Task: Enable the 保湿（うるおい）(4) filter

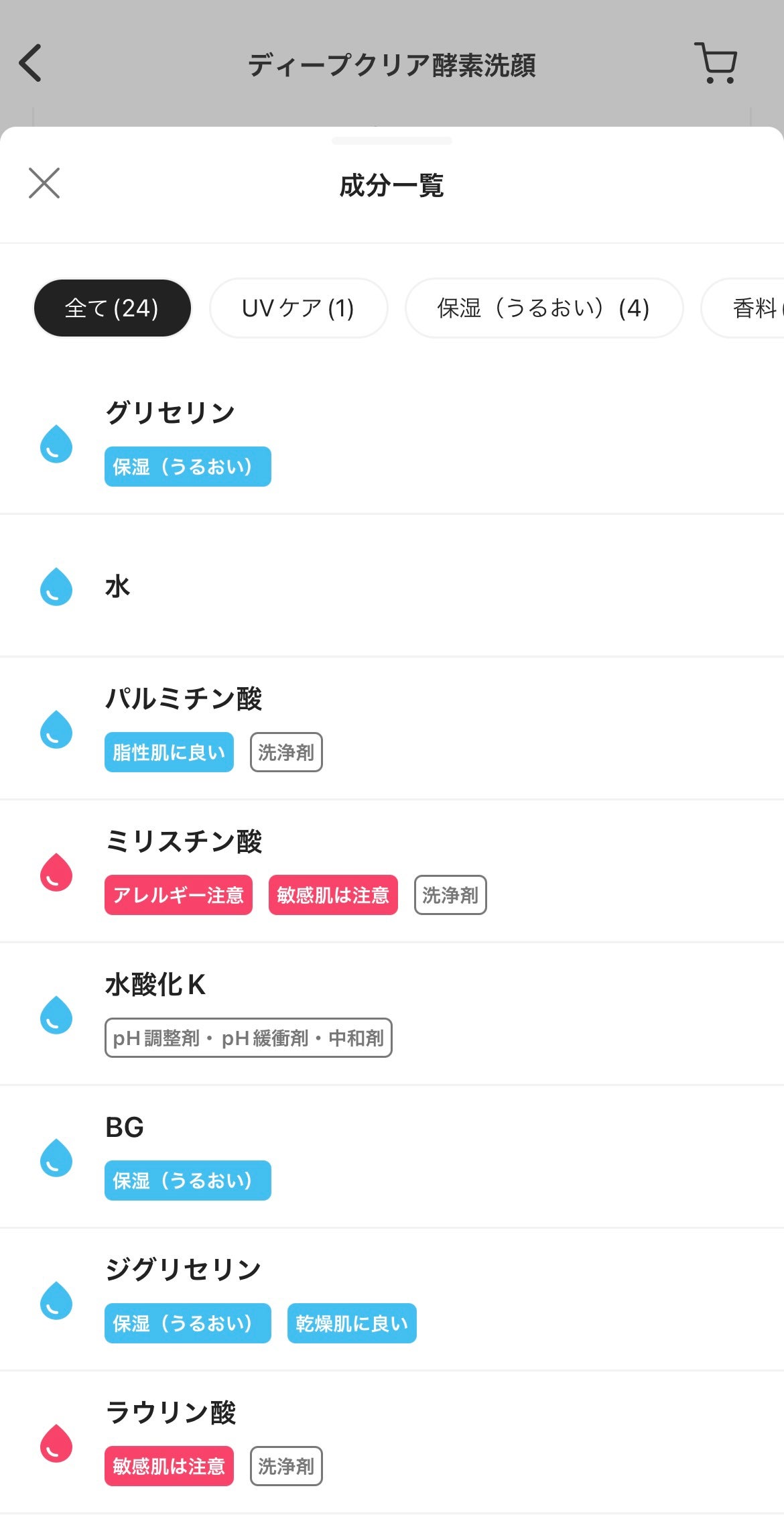Action: click(x=544, y=308)
